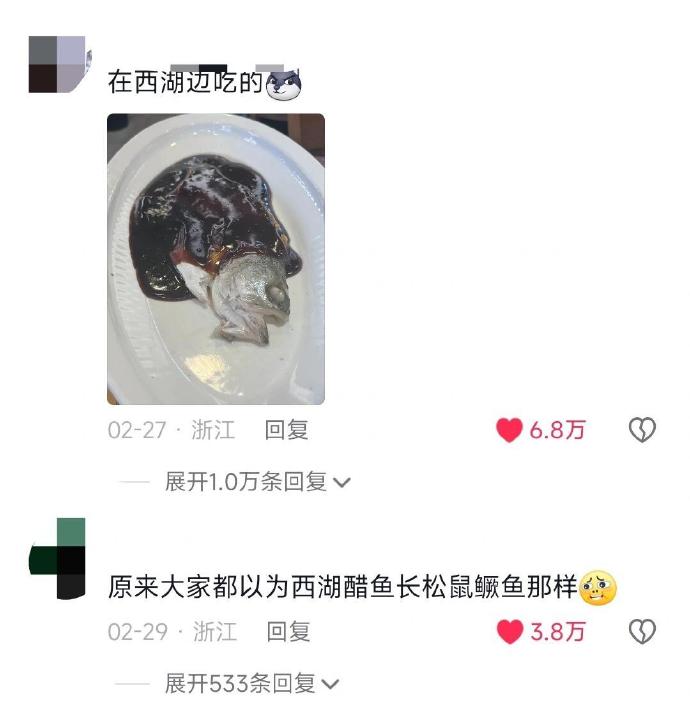Viewport: 690px width, 717px height.
Task: Like the comment with 3.8万 likes
Action: (510, 632)
